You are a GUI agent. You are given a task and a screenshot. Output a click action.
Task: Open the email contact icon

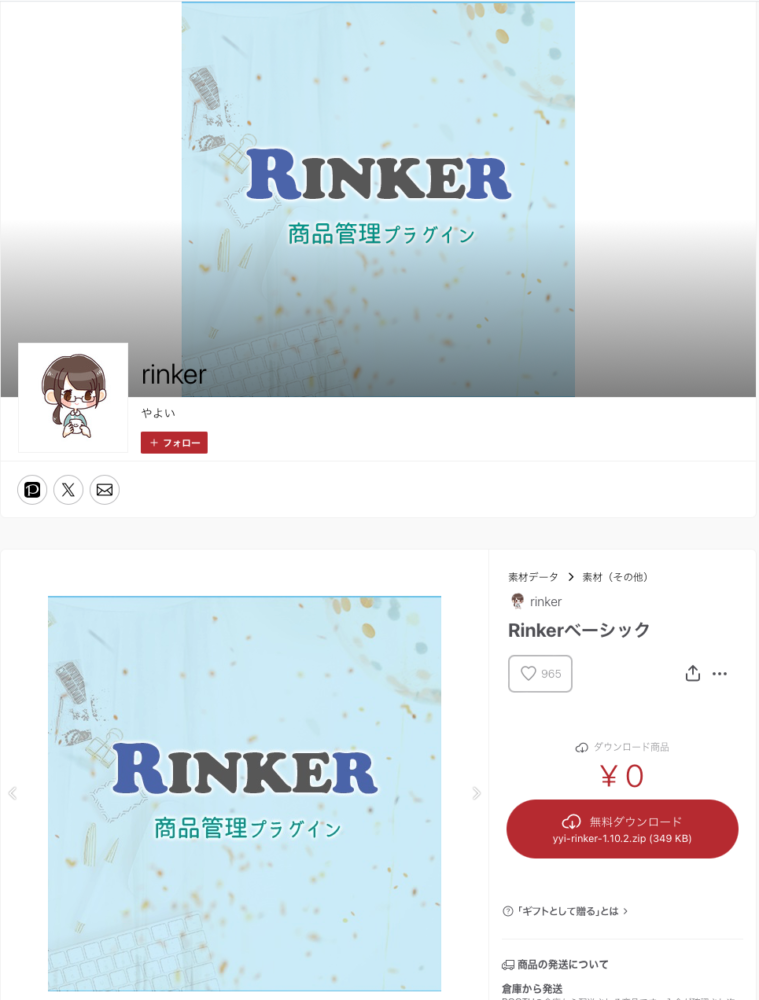[105, 490]
